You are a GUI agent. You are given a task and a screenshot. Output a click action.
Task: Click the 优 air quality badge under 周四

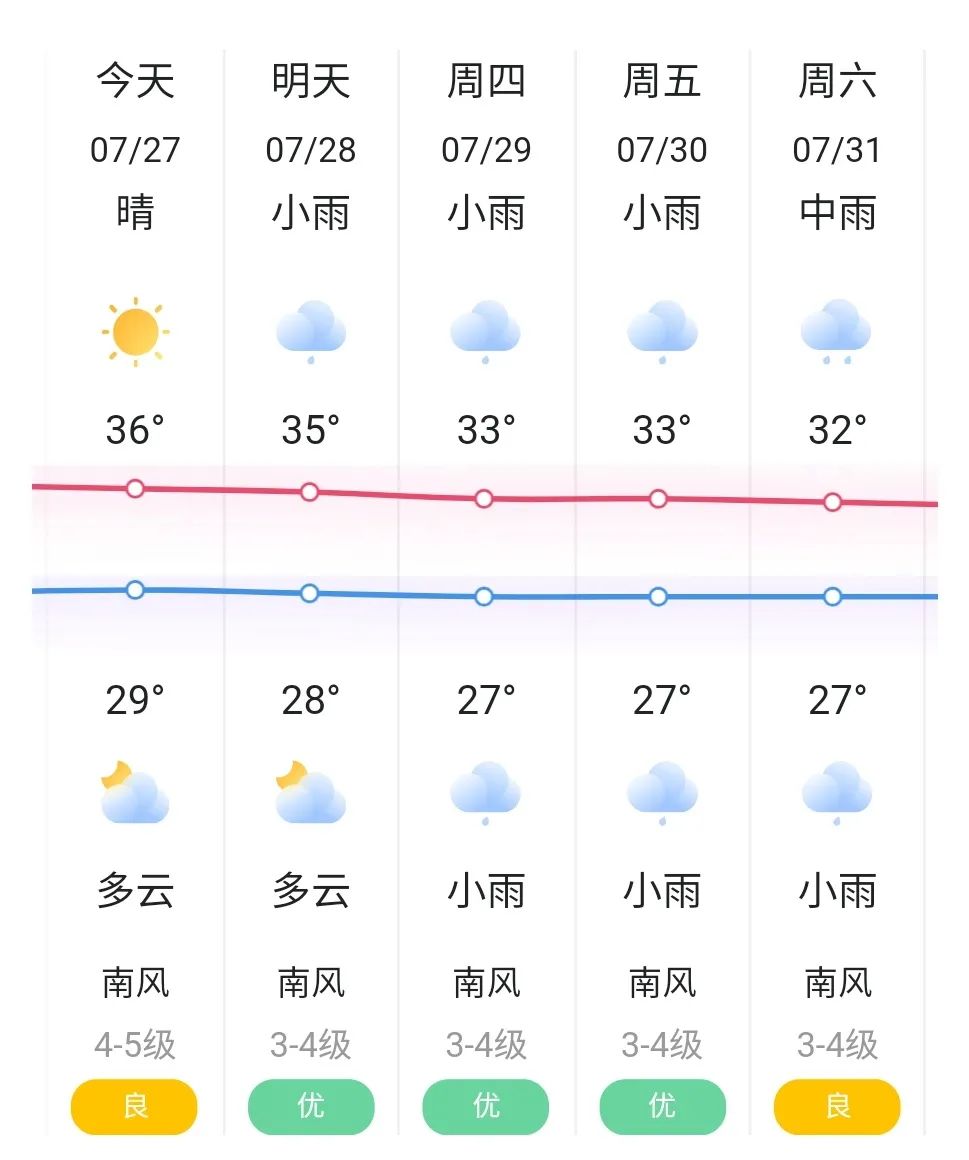point(486,1107)
